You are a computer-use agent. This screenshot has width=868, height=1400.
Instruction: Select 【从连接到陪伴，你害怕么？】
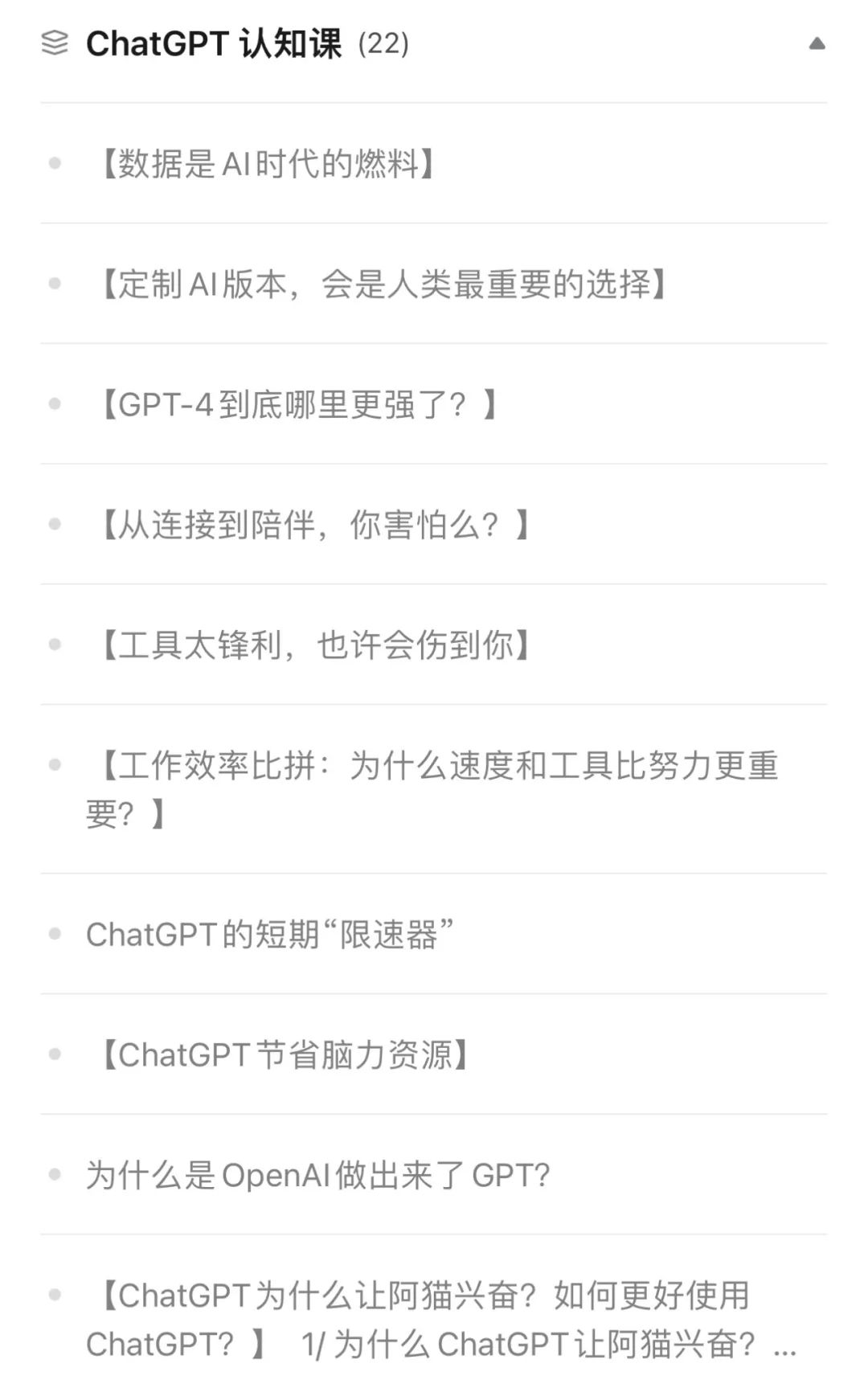tap(312, 525)
